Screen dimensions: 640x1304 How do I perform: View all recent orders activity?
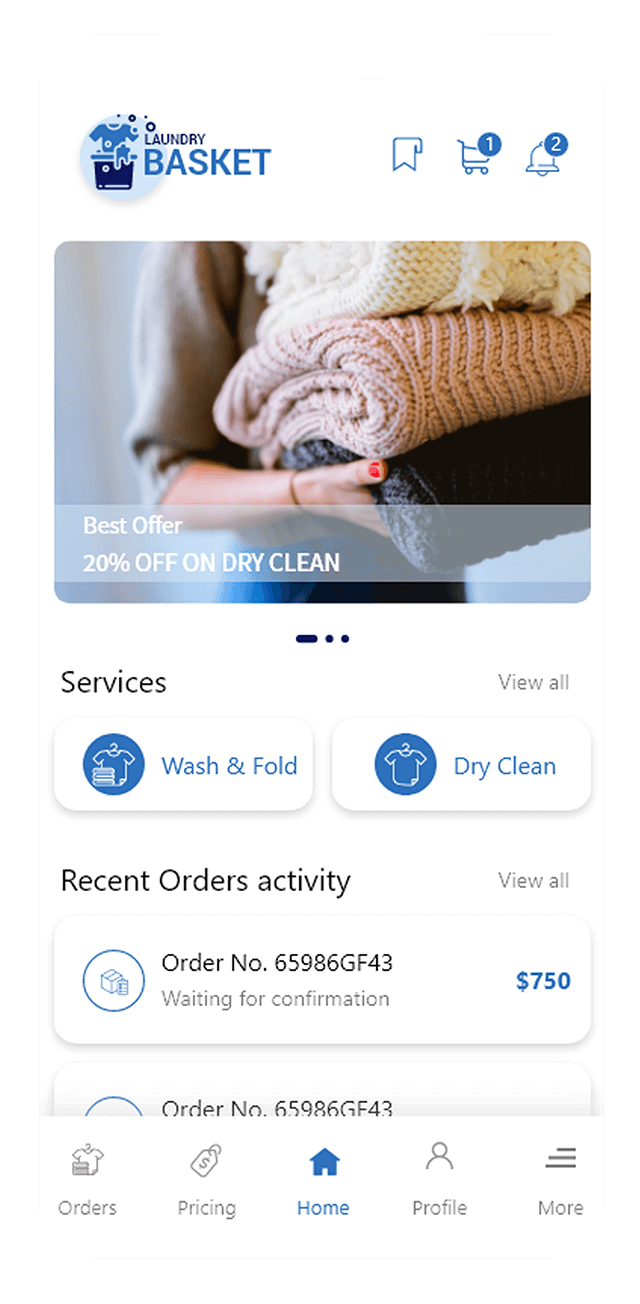pyautogui.click(x=533, y=880)
